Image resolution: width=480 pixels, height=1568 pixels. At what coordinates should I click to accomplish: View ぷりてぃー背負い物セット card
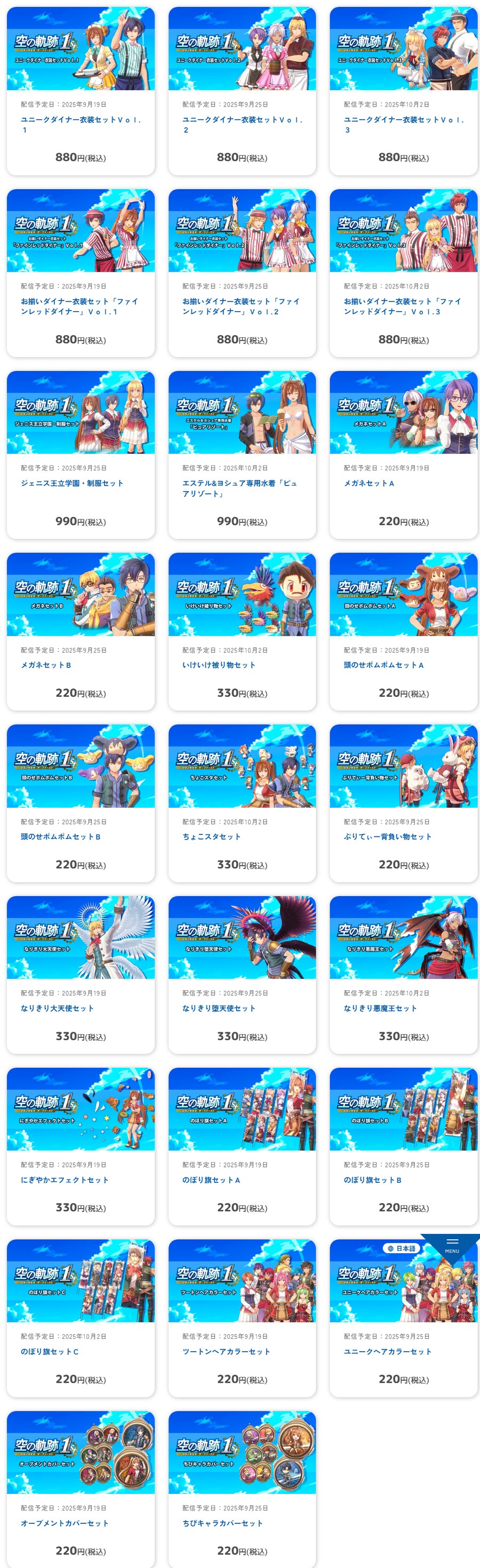click(403, 803)
